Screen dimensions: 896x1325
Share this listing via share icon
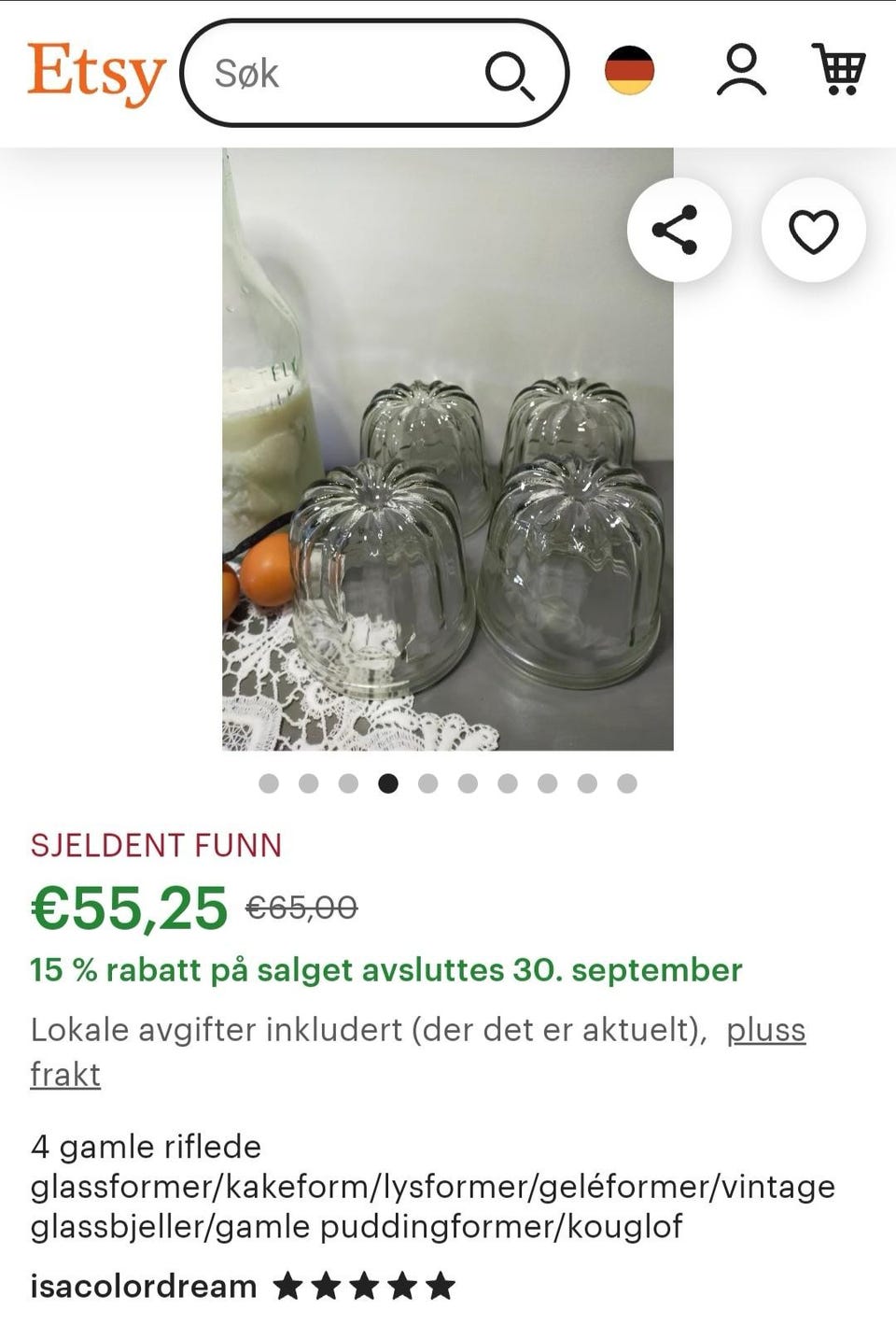tap(679, 230)
